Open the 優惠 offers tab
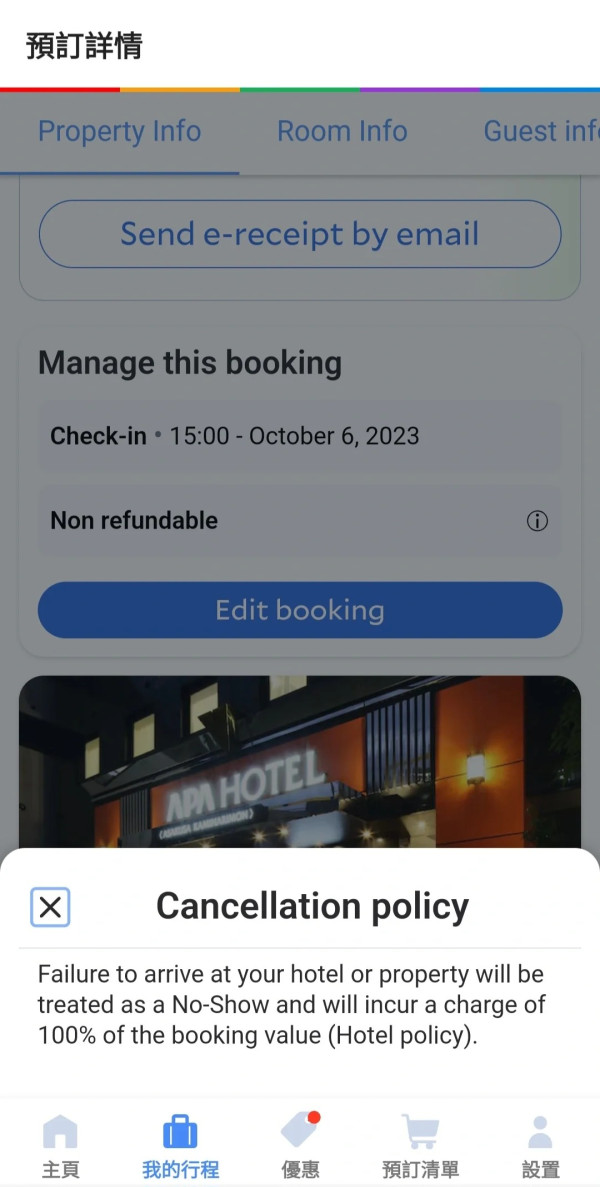This screenshot has height=1187, width=600. (x=300, y=1146)
